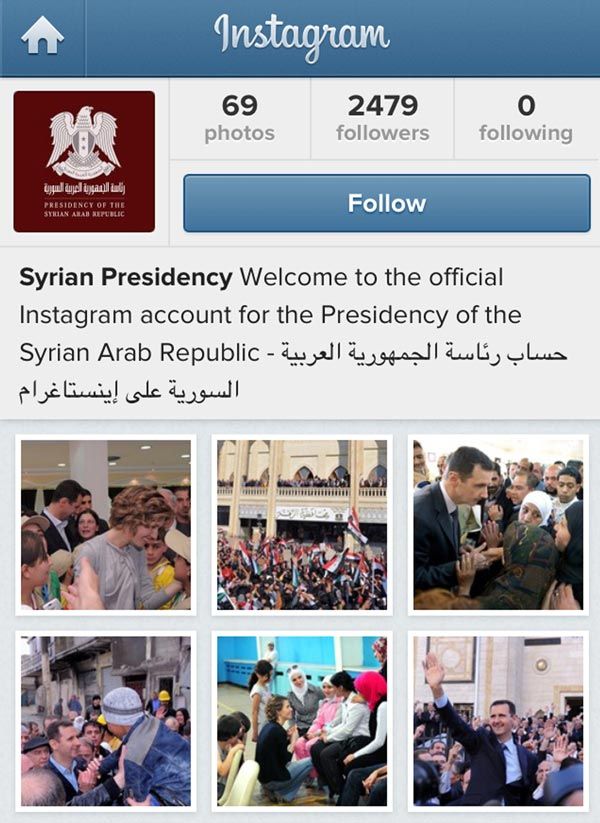Viewport: 600px width, 823px height.
Task: Open the street photo with gray beanie
Action: point(106,720)
